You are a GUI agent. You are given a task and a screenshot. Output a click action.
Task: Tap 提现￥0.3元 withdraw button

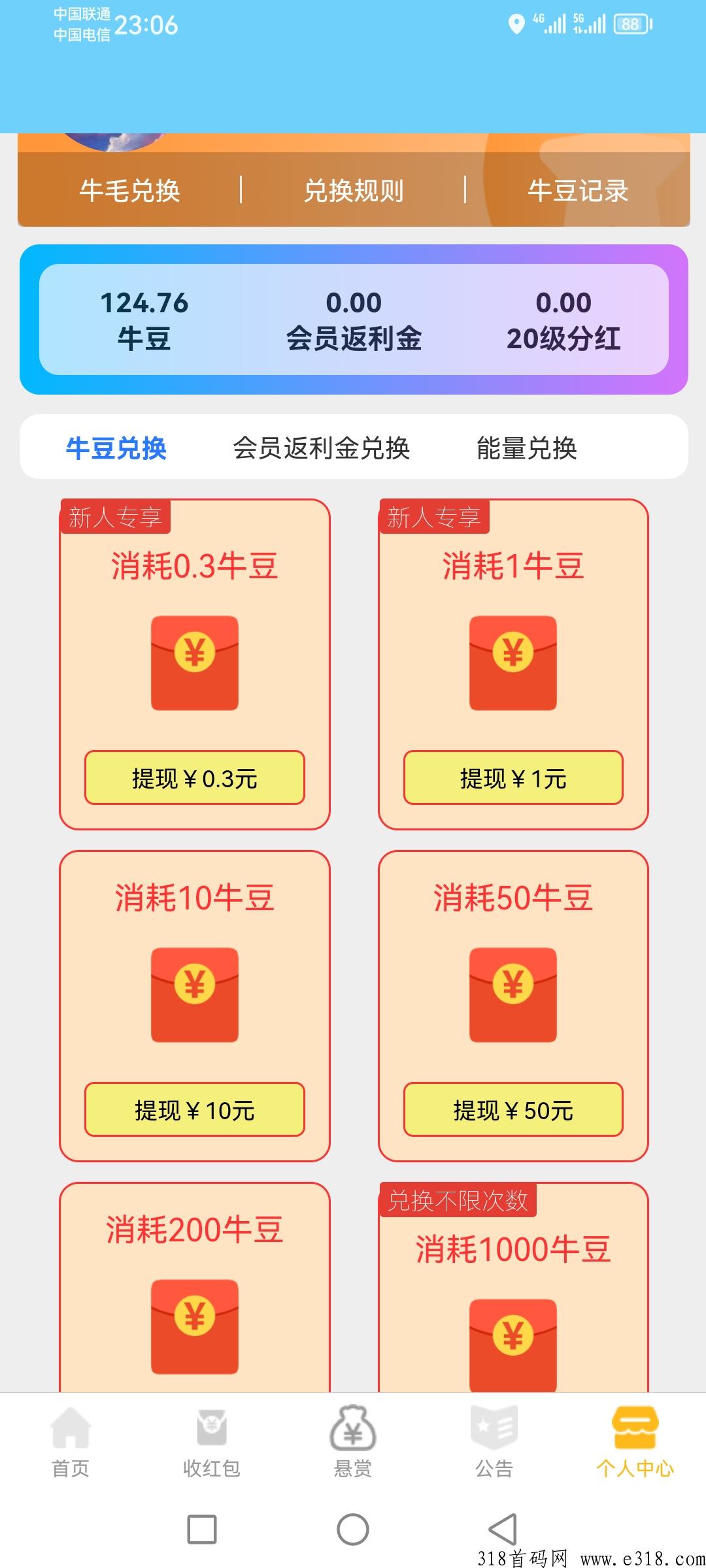pos(195,777)
